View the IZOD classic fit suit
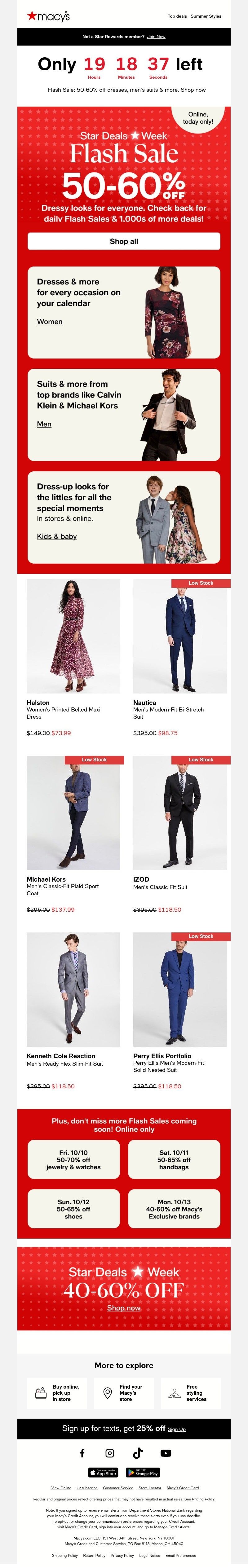This screenshot has height=1568, width=248. (x=180, y=813)
